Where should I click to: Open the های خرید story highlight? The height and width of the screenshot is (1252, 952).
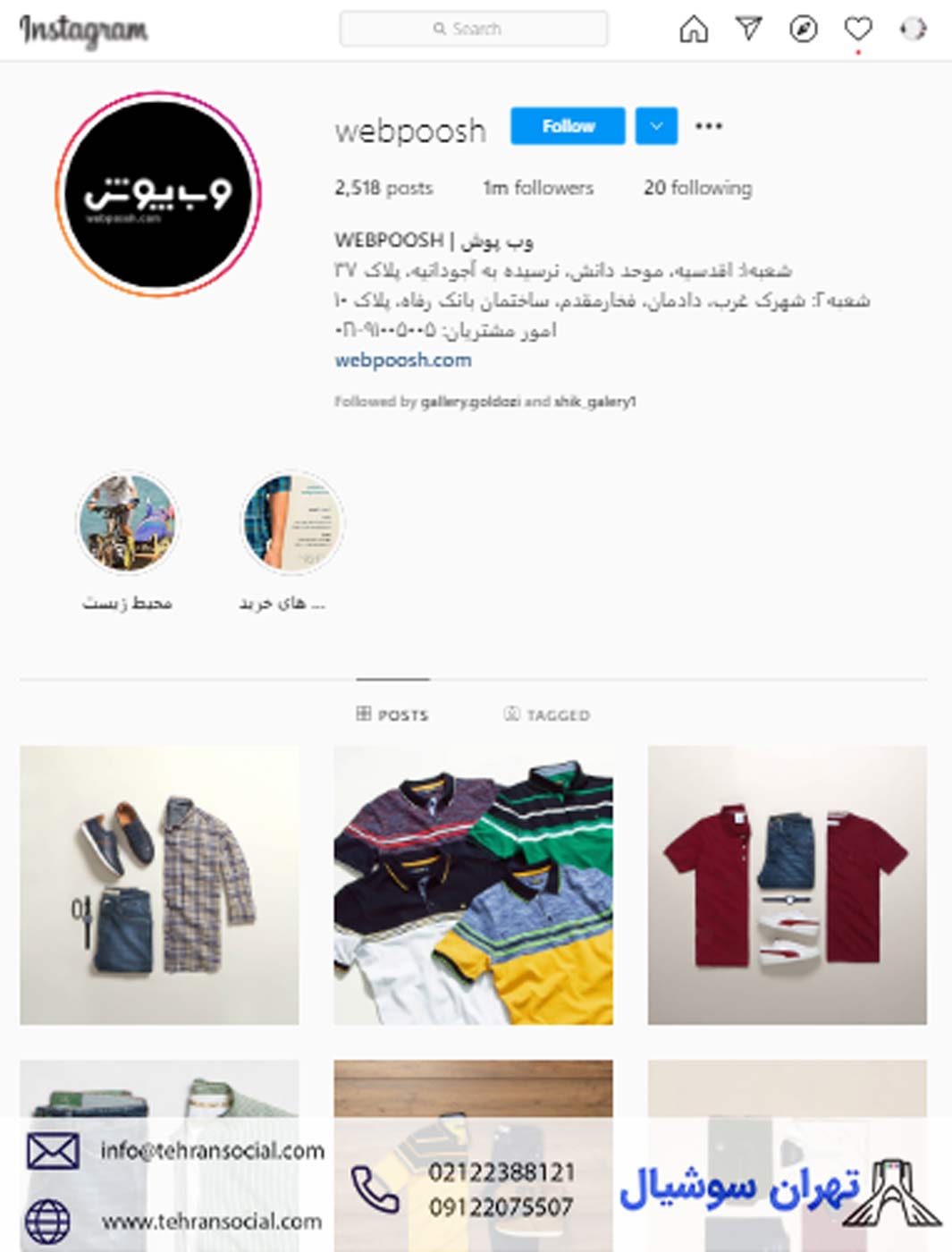pos(291,523)
